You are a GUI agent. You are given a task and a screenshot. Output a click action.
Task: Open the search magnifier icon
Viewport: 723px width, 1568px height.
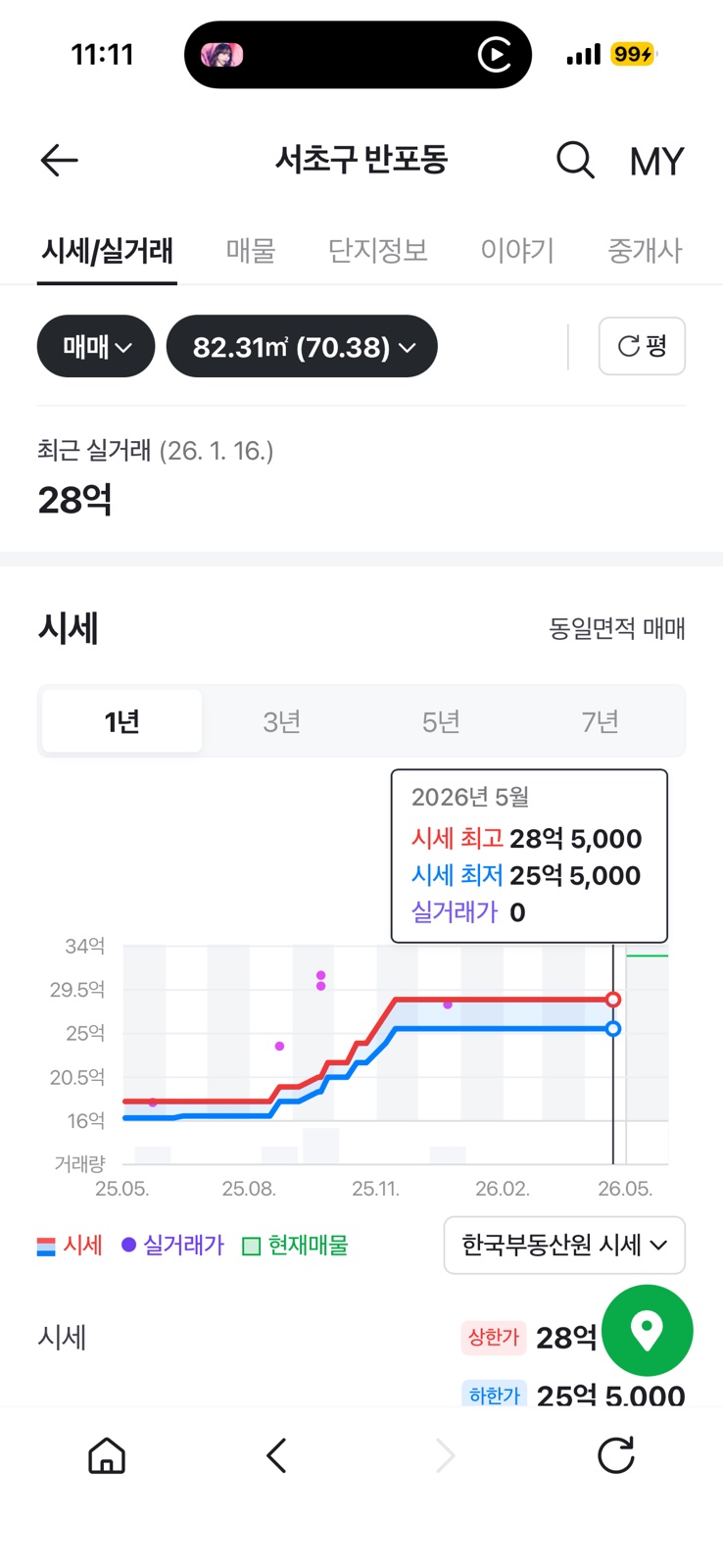pos(575,160)
